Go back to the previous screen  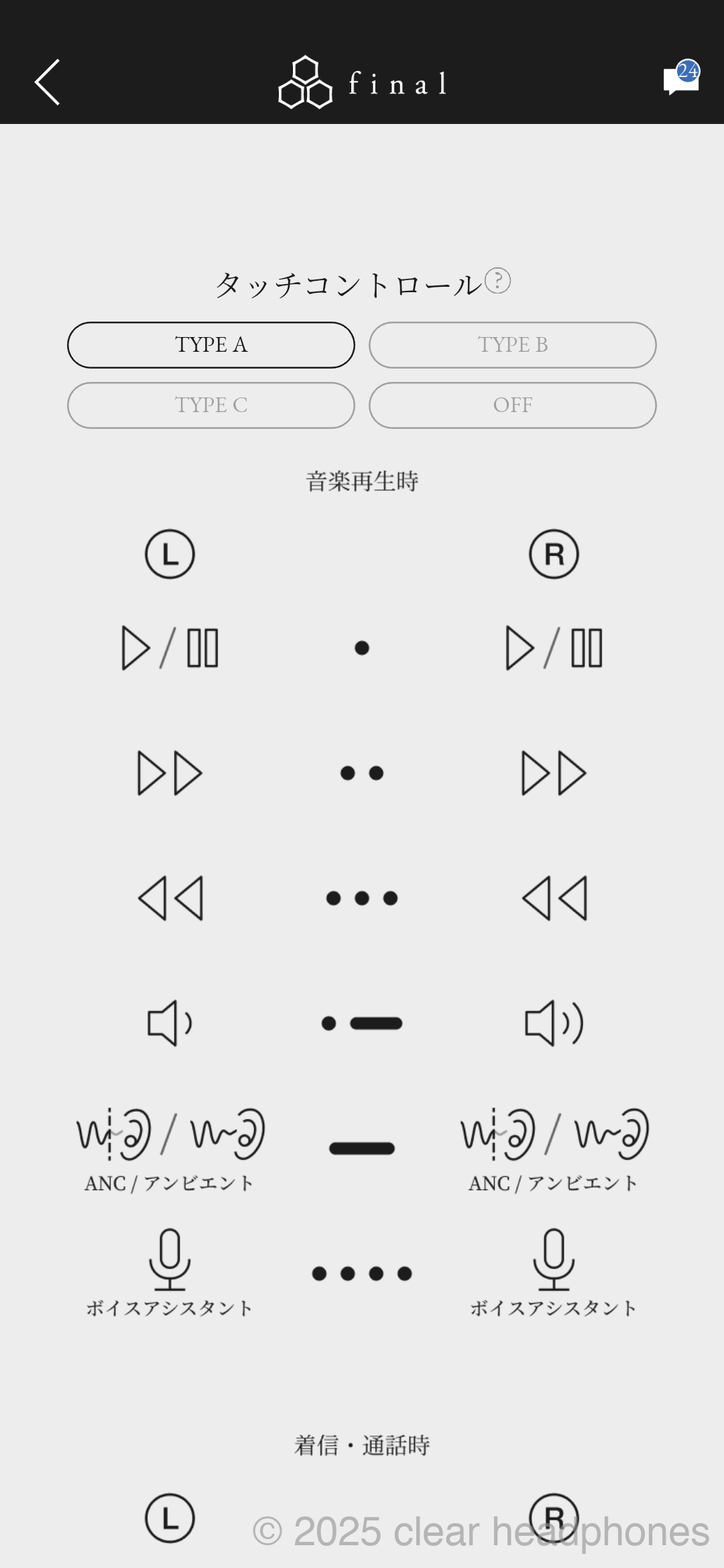[48, 82]
